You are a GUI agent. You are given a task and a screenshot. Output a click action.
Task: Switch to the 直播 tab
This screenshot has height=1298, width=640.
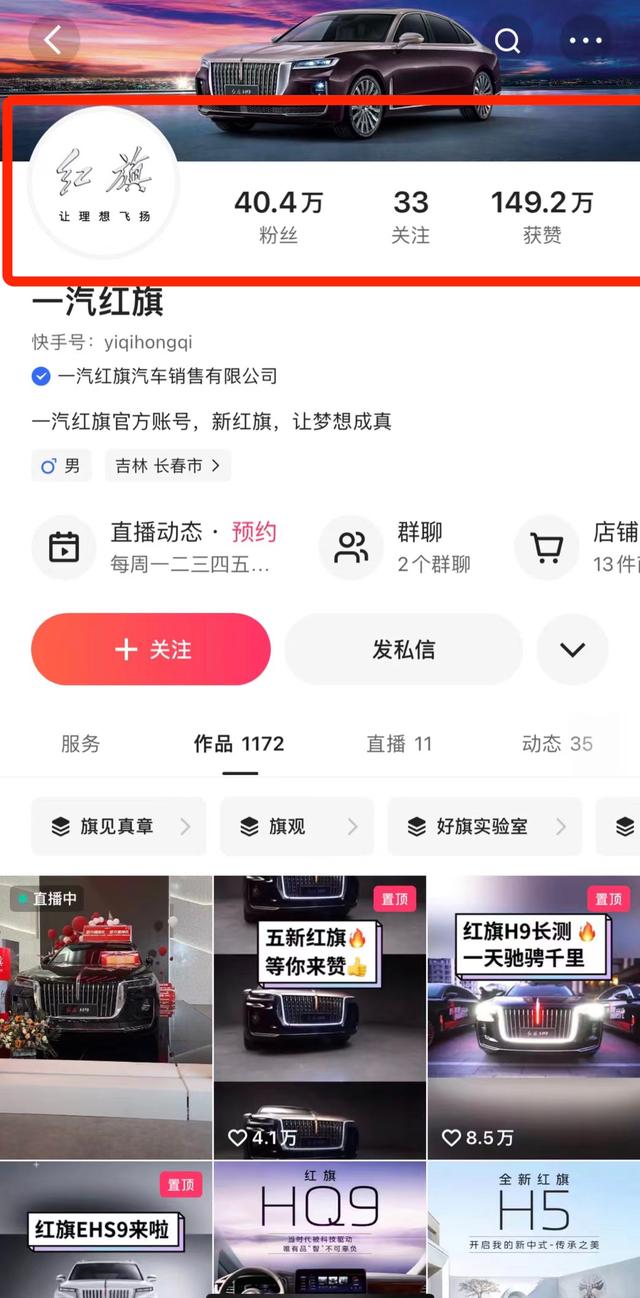coord(398,744)
